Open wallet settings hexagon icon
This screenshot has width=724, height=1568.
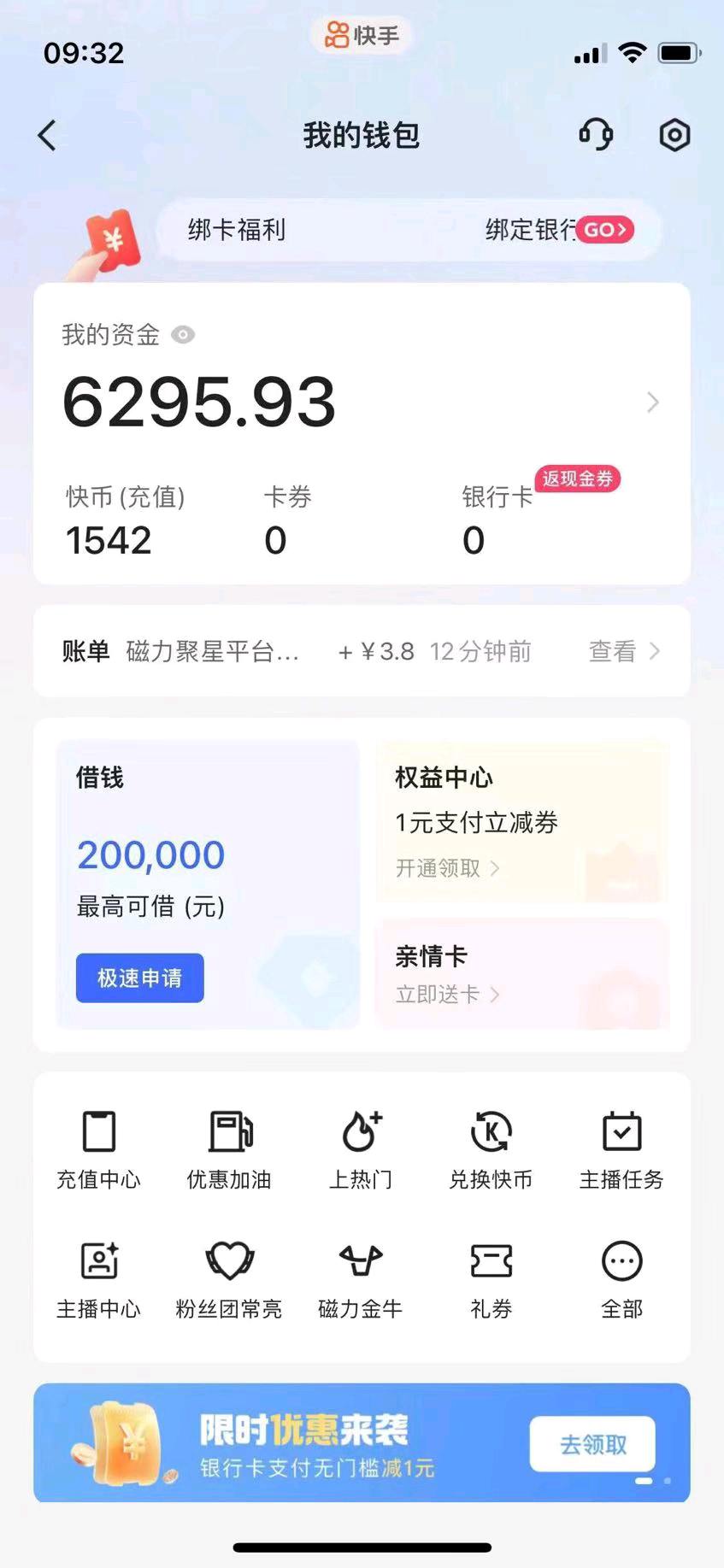tap(674, 135)
